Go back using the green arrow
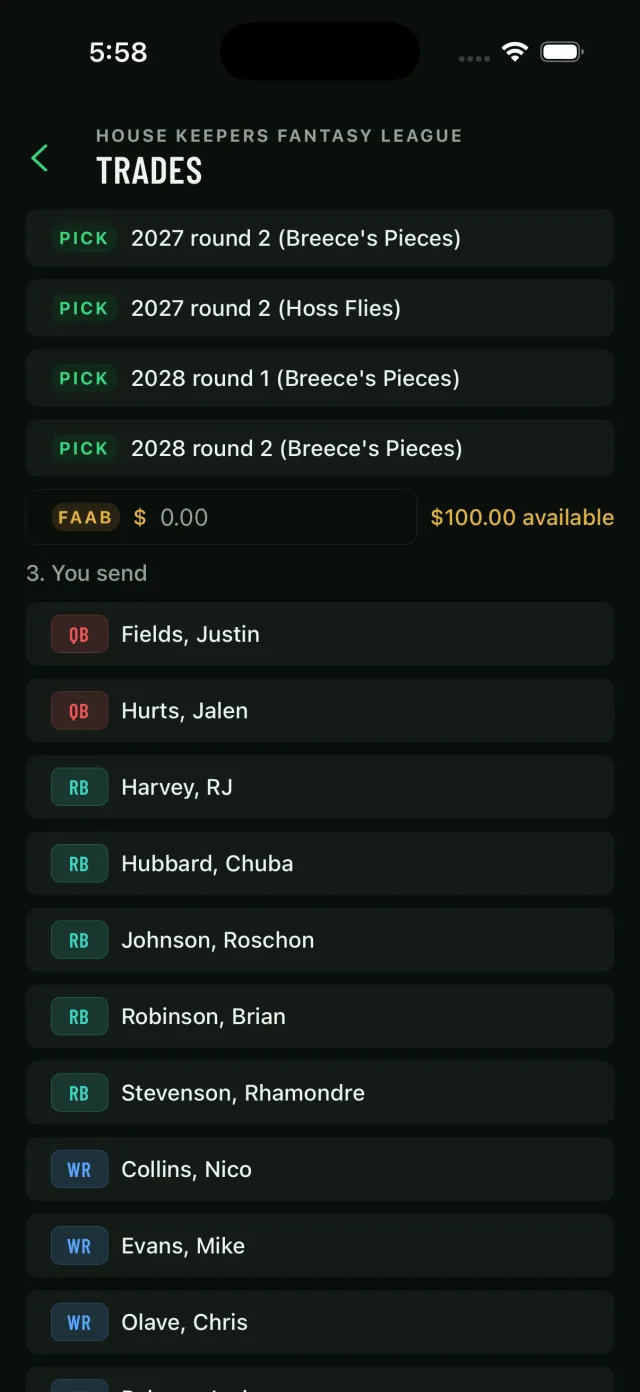This screenshot has width=640, height=1392. tap(40, 158)
